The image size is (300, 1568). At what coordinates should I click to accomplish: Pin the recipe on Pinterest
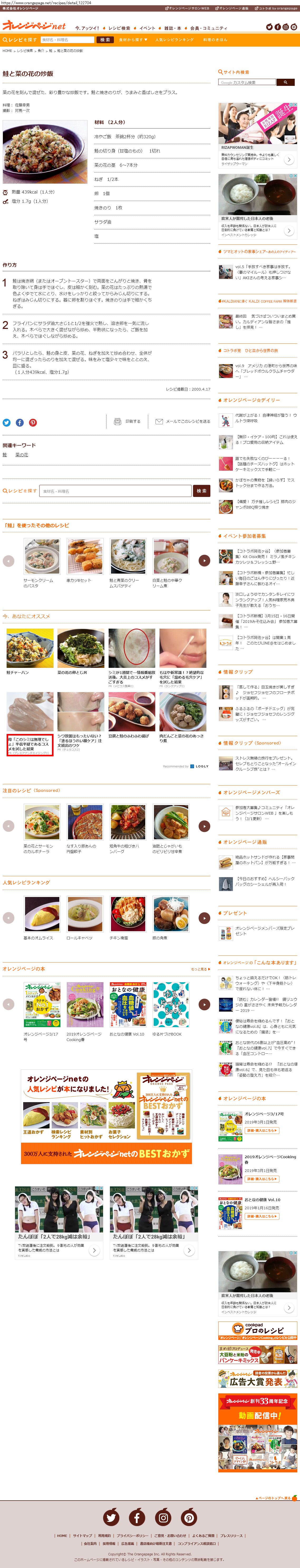(x=33, y=422)
